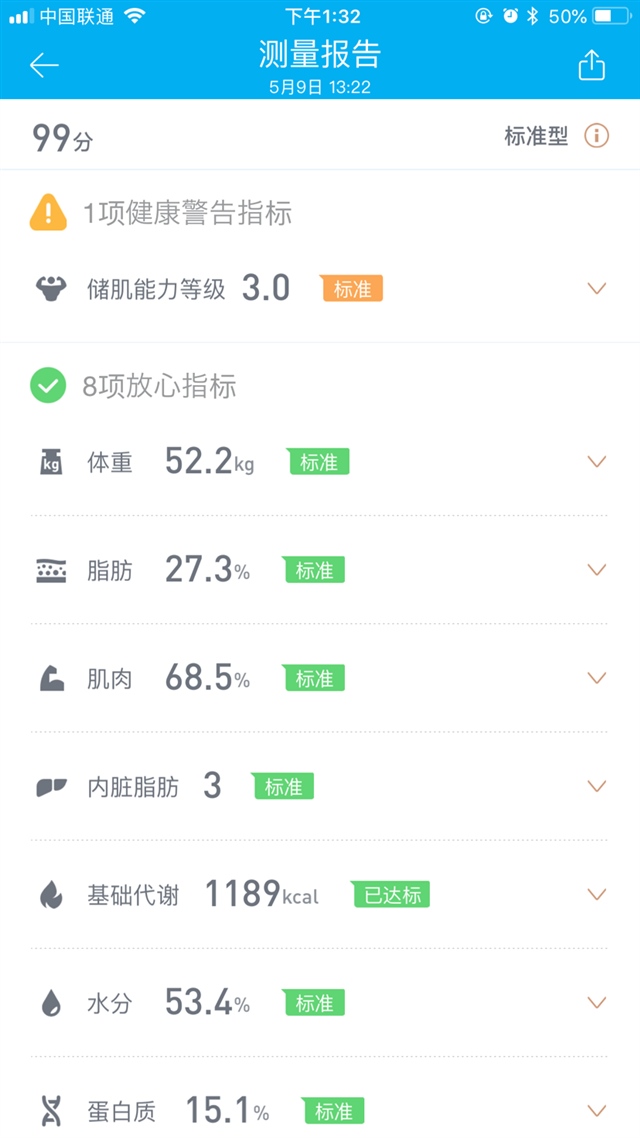Expand the 储肌能力等级 details
Image resolution: width=640 pixels, height=1138 pixels.
(597, 289)
